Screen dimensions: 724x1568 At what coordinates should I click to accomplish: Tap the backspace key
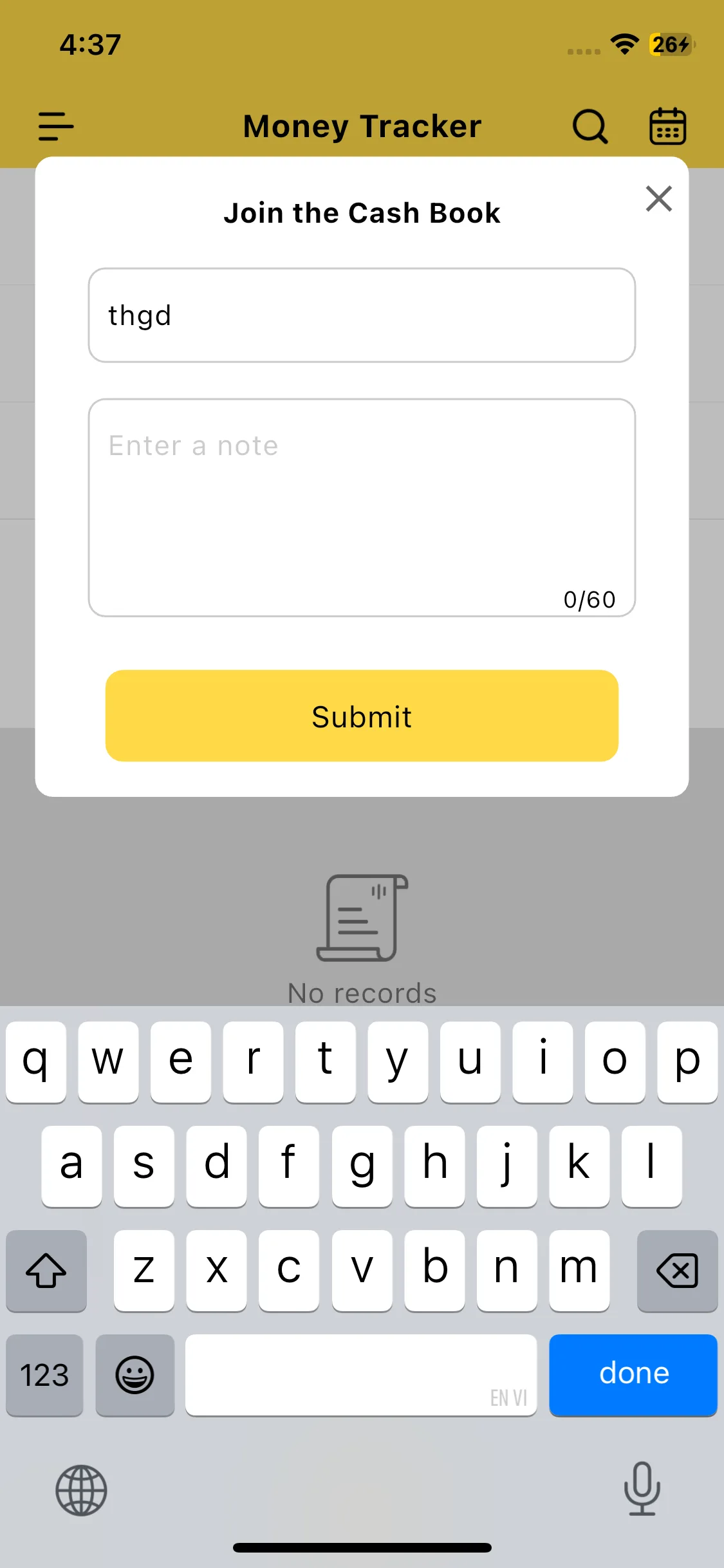(676, 1271)
